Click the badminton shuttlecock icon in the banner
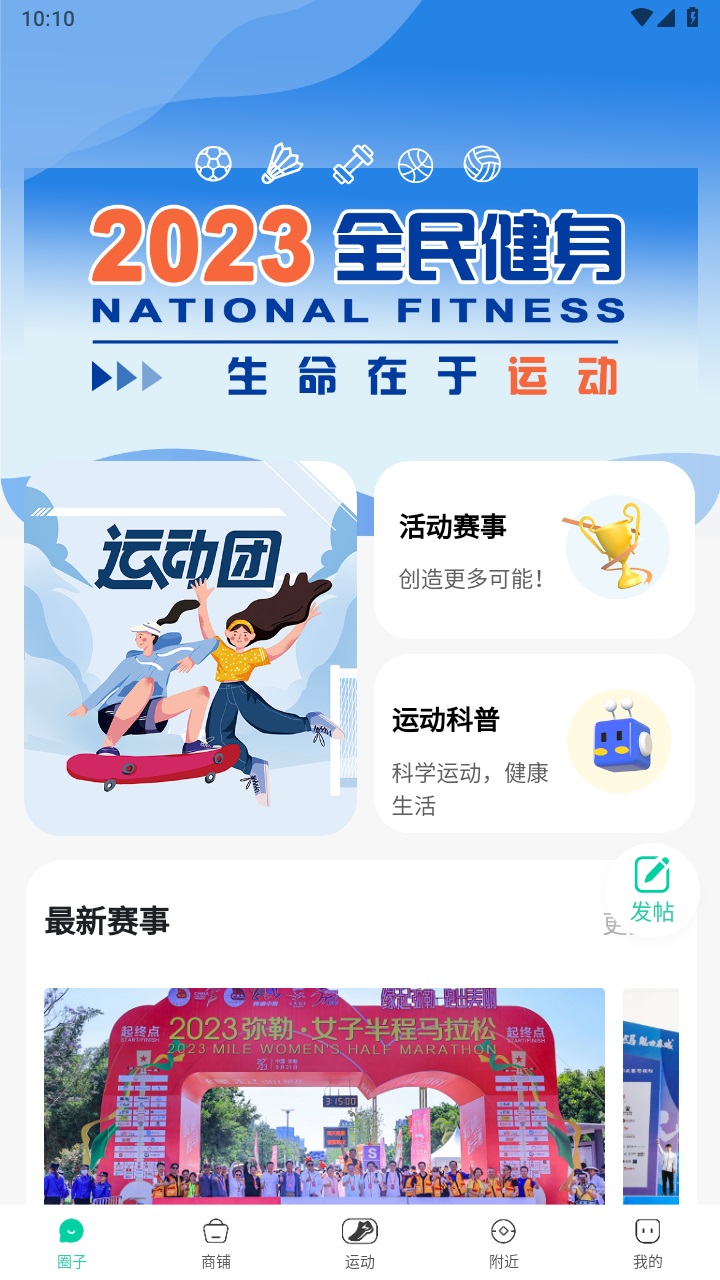This screenshot has height=1280, width=720. coord(281,164)
